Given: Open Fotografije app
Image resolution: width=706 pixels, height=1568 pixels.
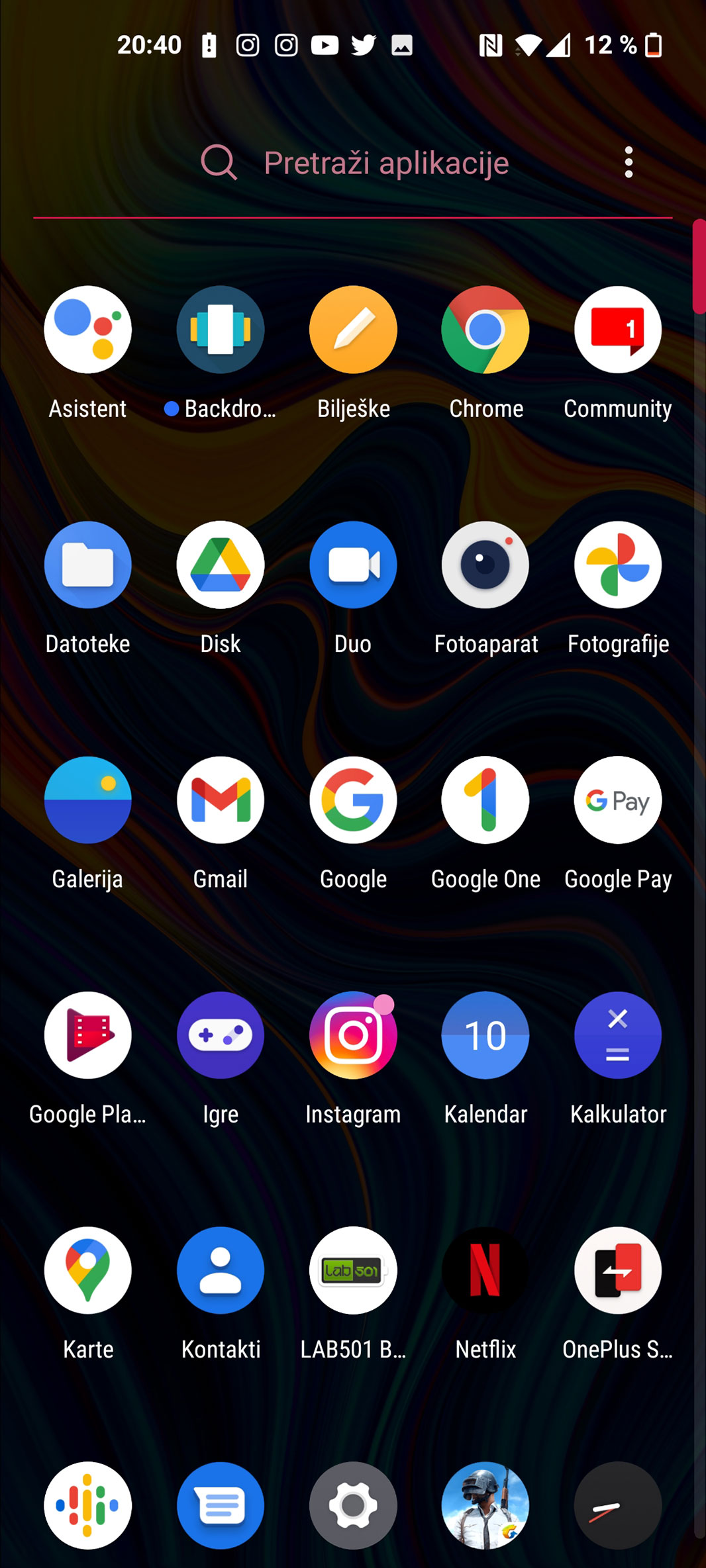Looking at the screenshot, I should coord(618,565).
